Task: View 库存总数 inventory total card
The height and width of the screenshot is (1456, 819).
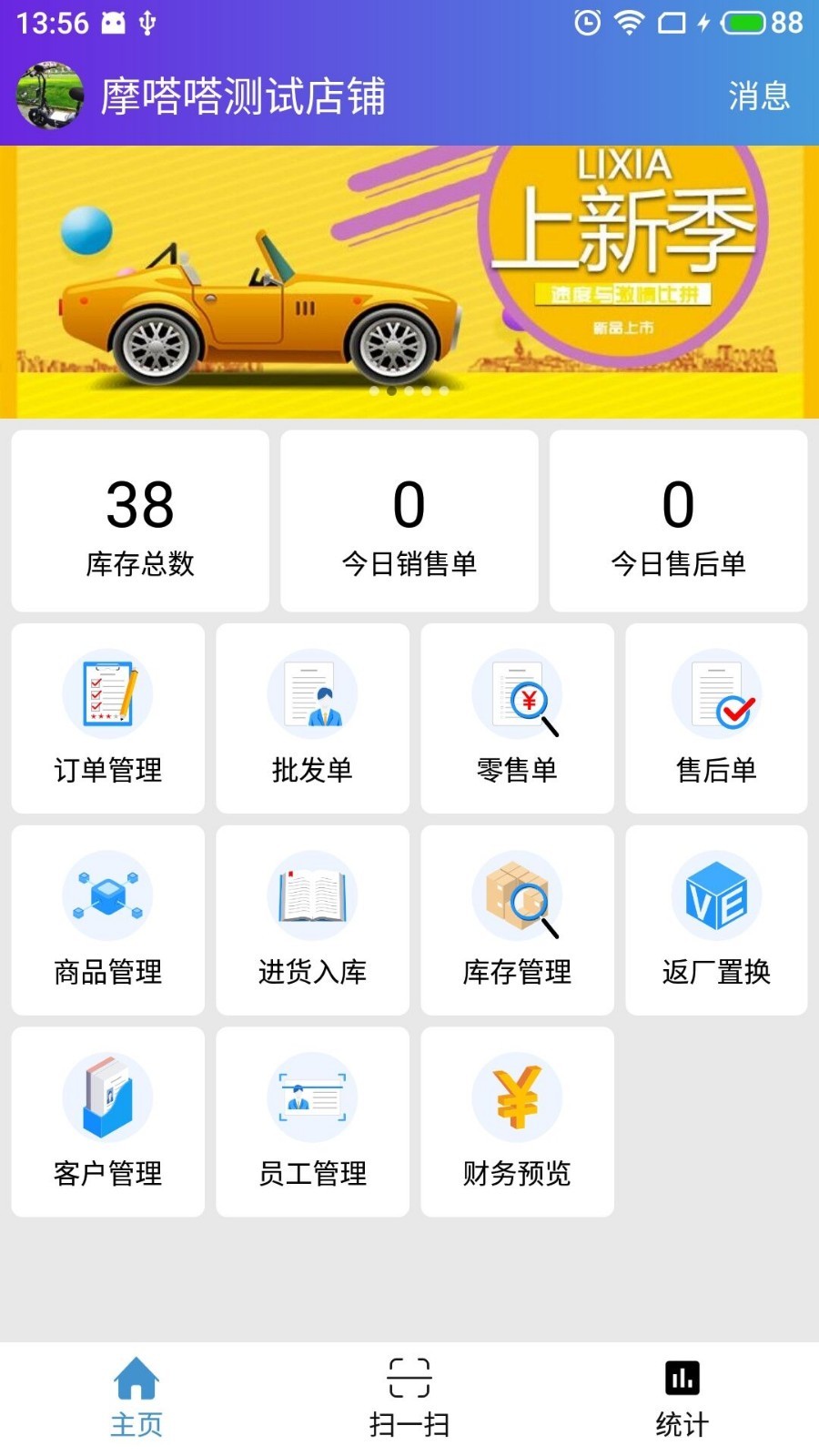Action: point(140,521)
